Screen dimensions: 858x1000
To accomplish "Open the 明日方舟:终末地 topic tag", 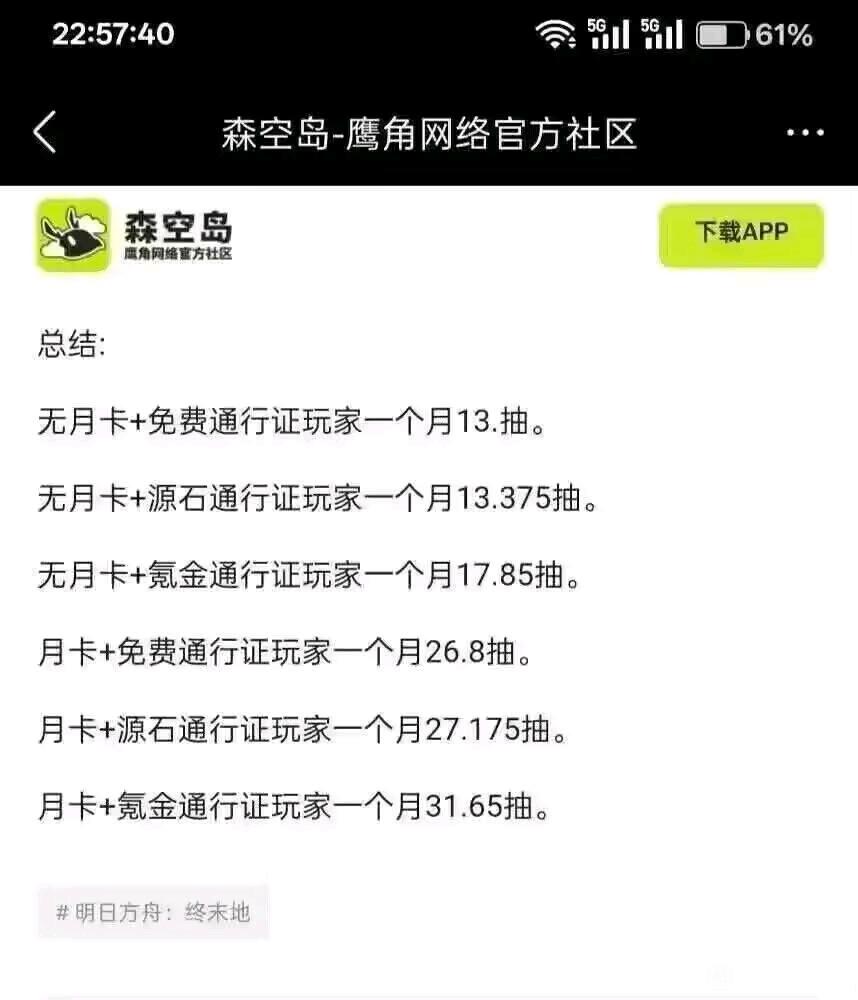I will click(153, 912).
